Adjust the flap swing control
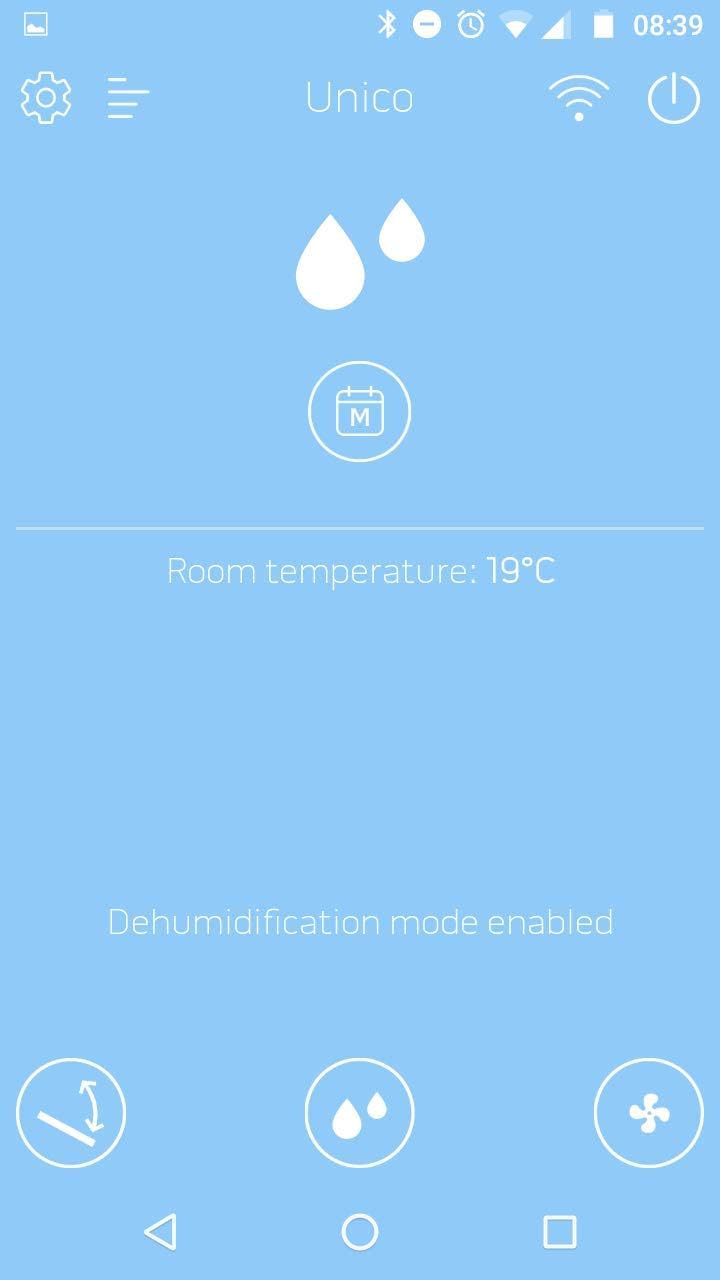The width and height of the screenshot is (720, 1280). point(71,1113)
